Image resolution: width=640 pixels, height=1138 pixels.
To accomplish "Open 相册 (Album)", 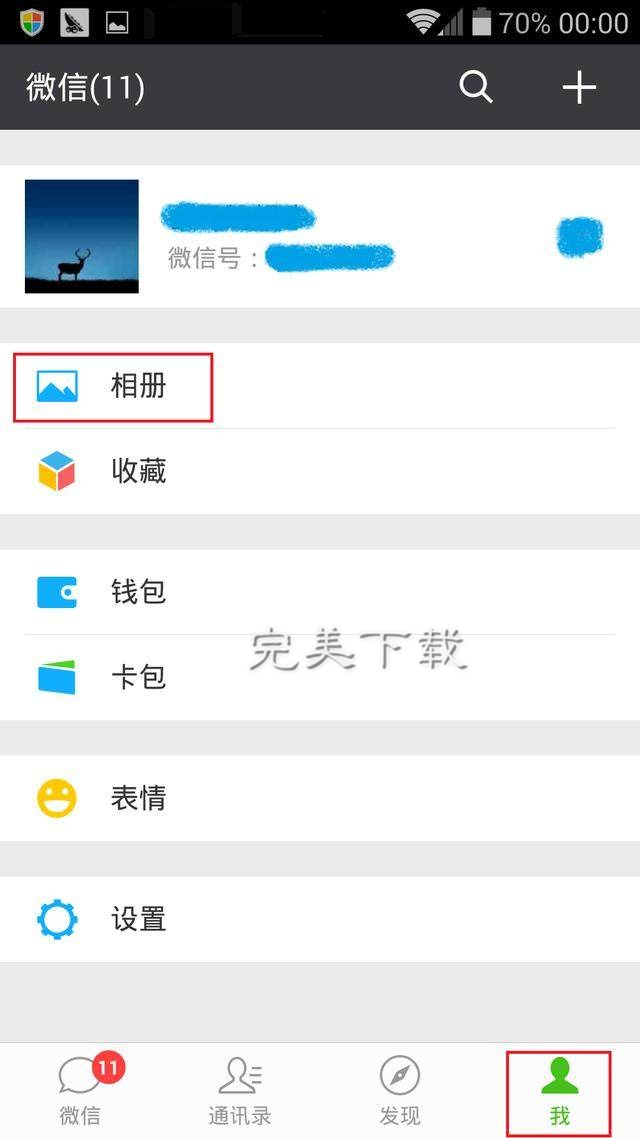I will 138,386.
